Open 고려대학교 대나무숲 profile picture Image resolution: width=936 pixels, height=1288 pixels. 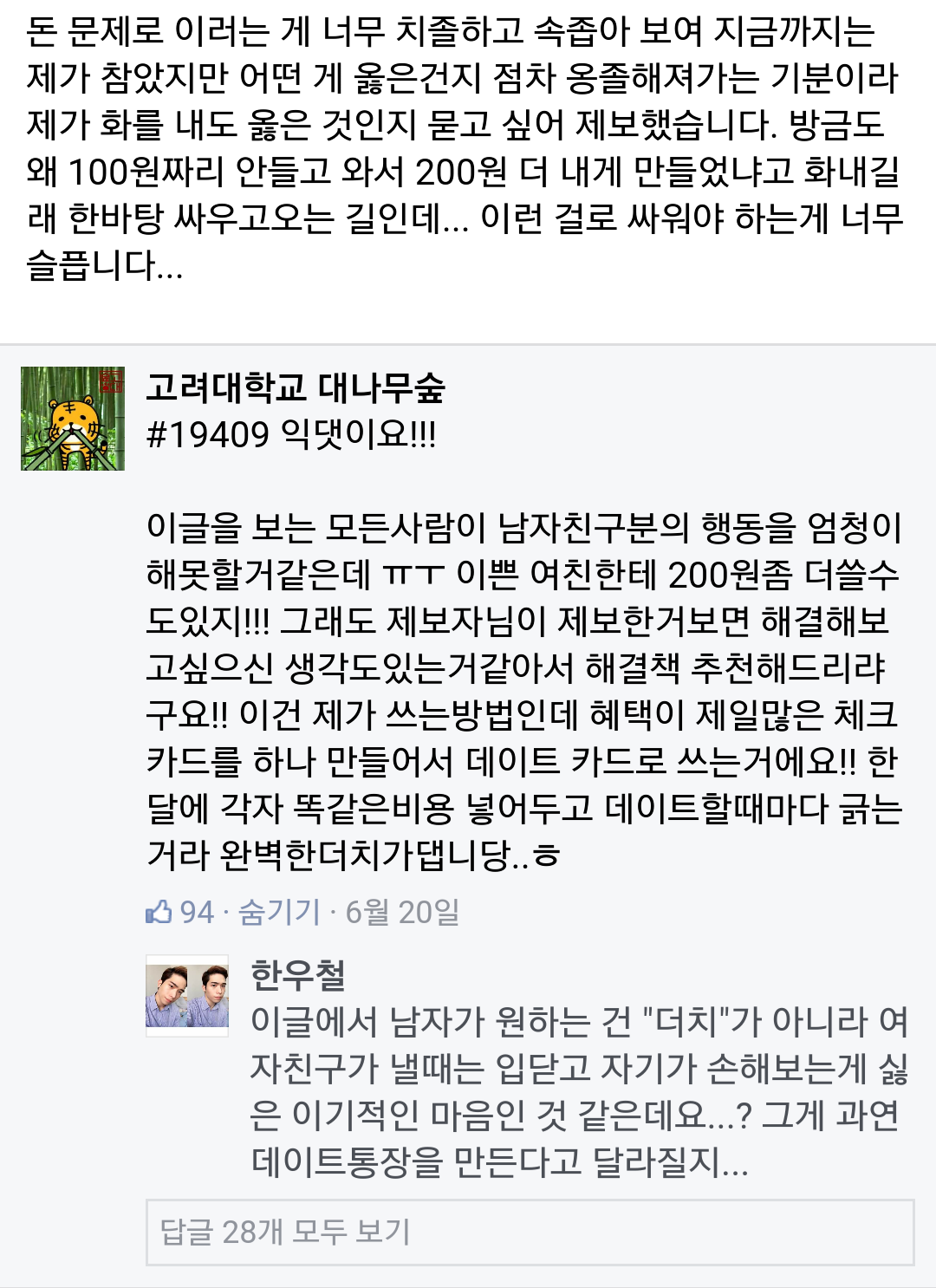[73, 419]
